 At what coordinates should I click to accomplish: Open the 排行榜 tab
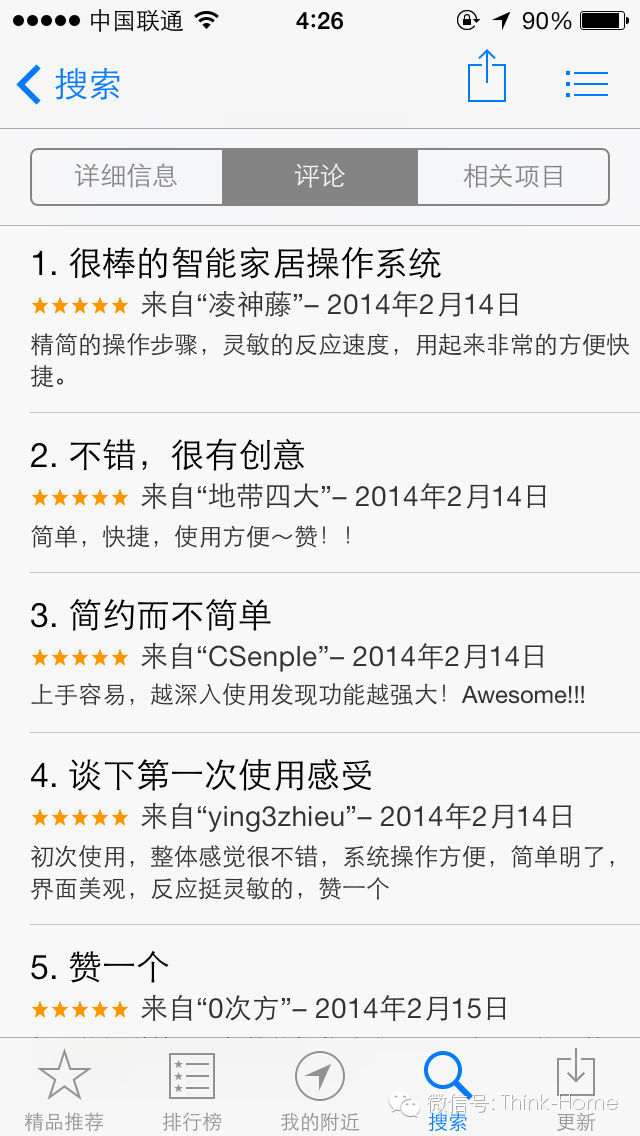192,1088
